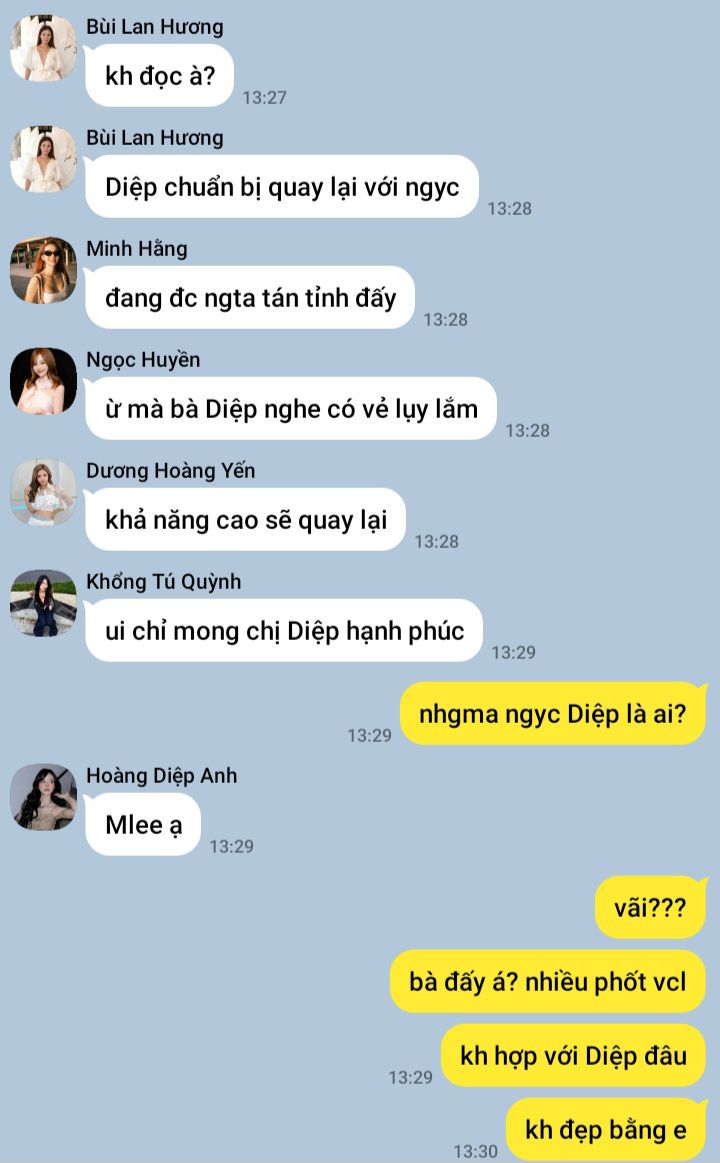View Minh Hằng's profile picture
Viewport: 720px width, 1163px height.
point(43,270)
